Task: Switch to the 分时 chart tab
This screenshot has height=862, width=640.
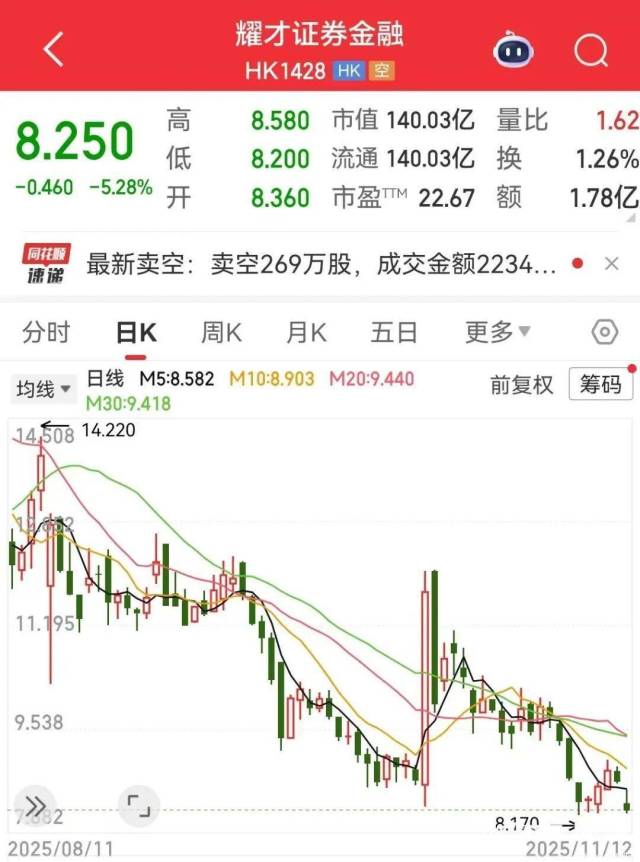Action: 46,332
